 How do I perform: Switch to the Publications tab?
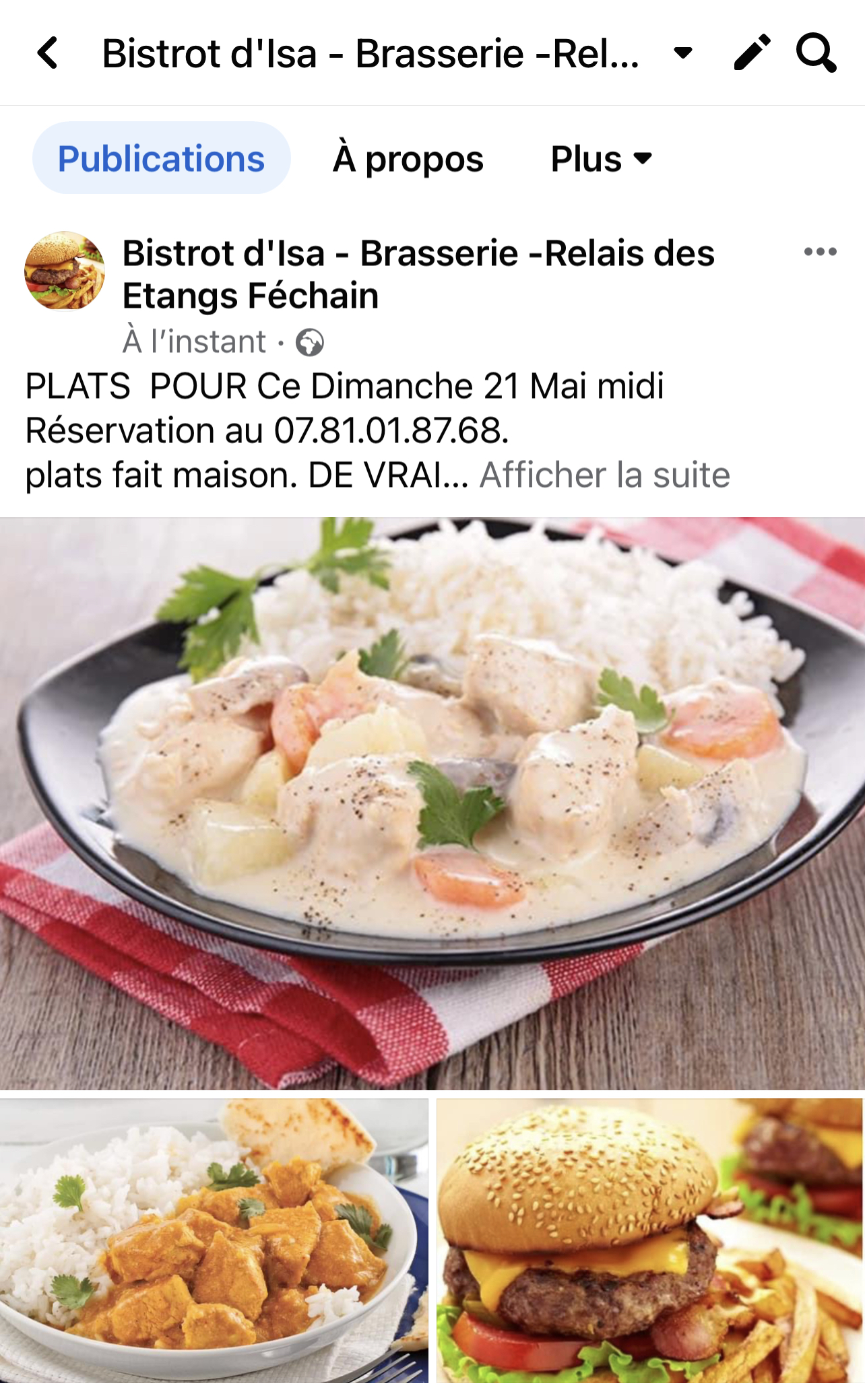pyautogui.click(x=161, y=158)
